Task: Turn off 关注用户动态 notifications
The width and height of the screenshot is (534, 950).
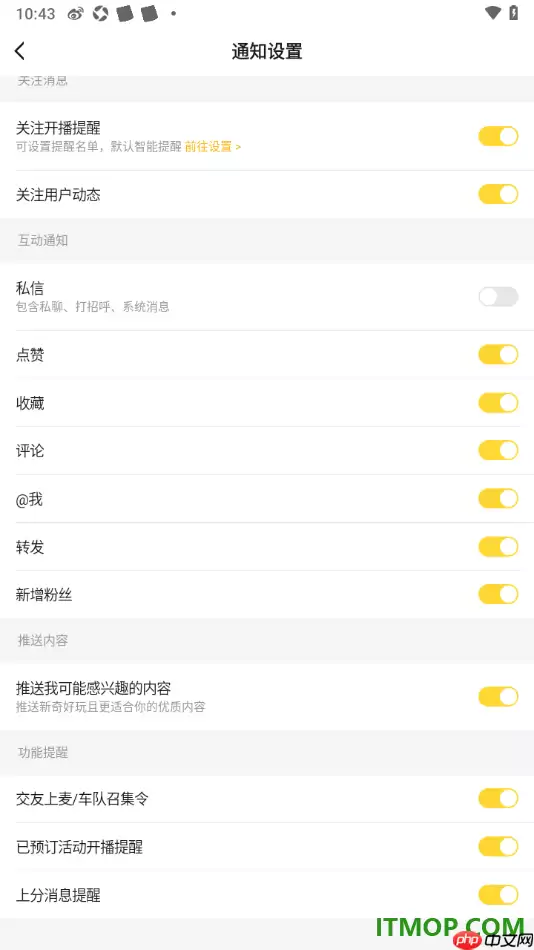Action: 498,194
